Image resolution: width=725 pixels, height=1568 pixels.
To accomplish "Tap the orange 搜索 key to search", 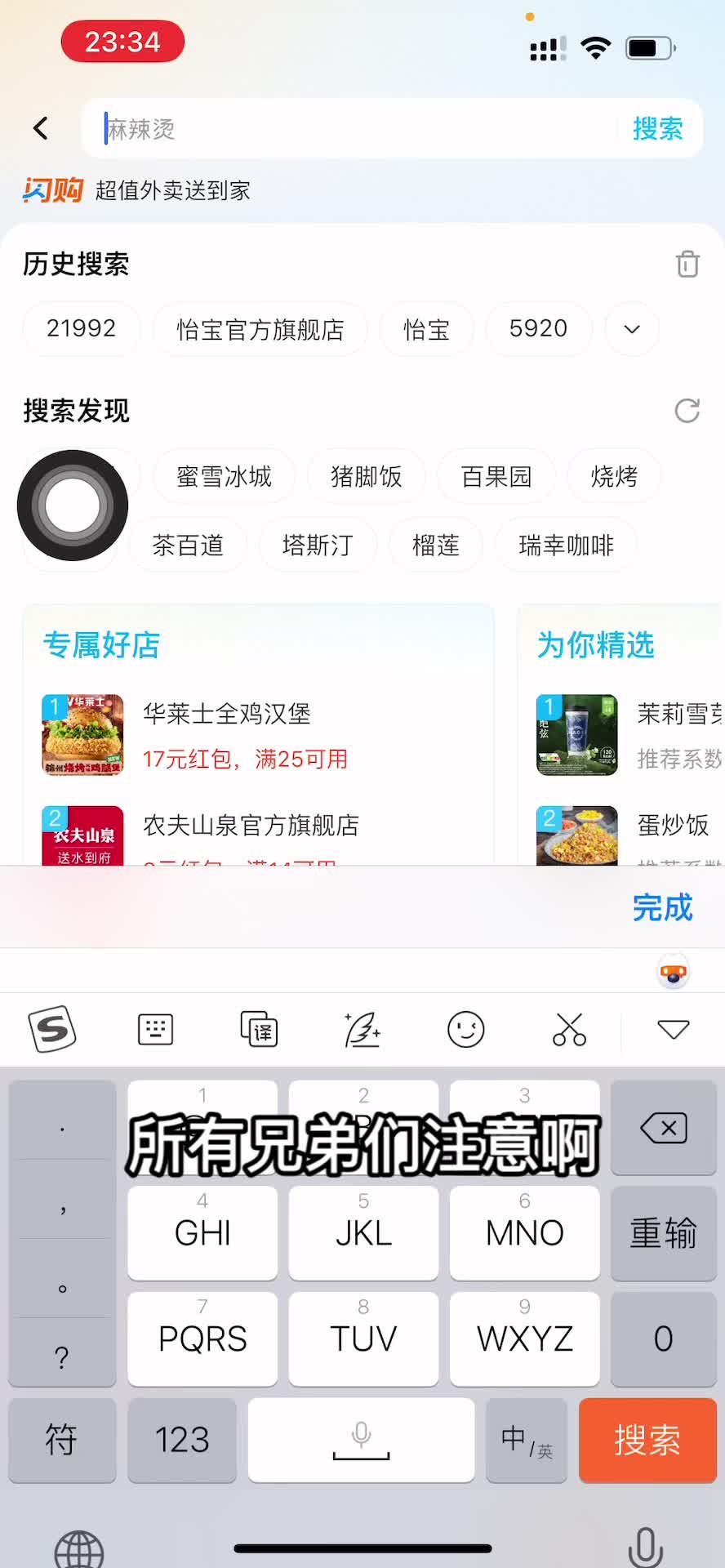I will tap(647, 1440).
